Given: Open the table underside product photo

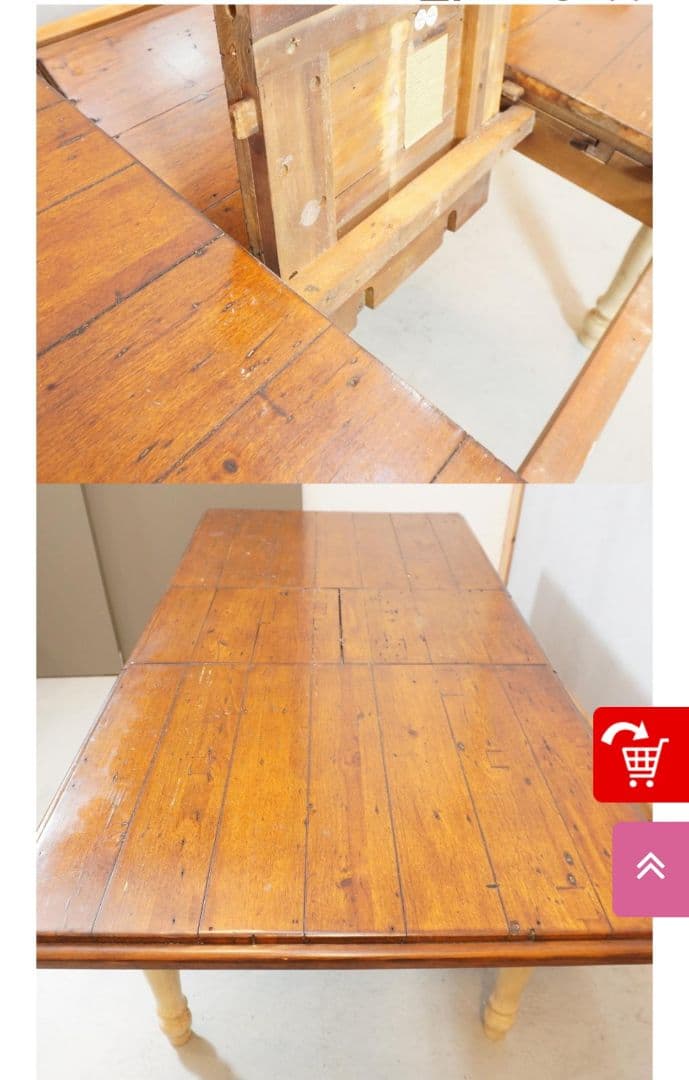Looking at the screenshot, I should (x=344, y=244).
